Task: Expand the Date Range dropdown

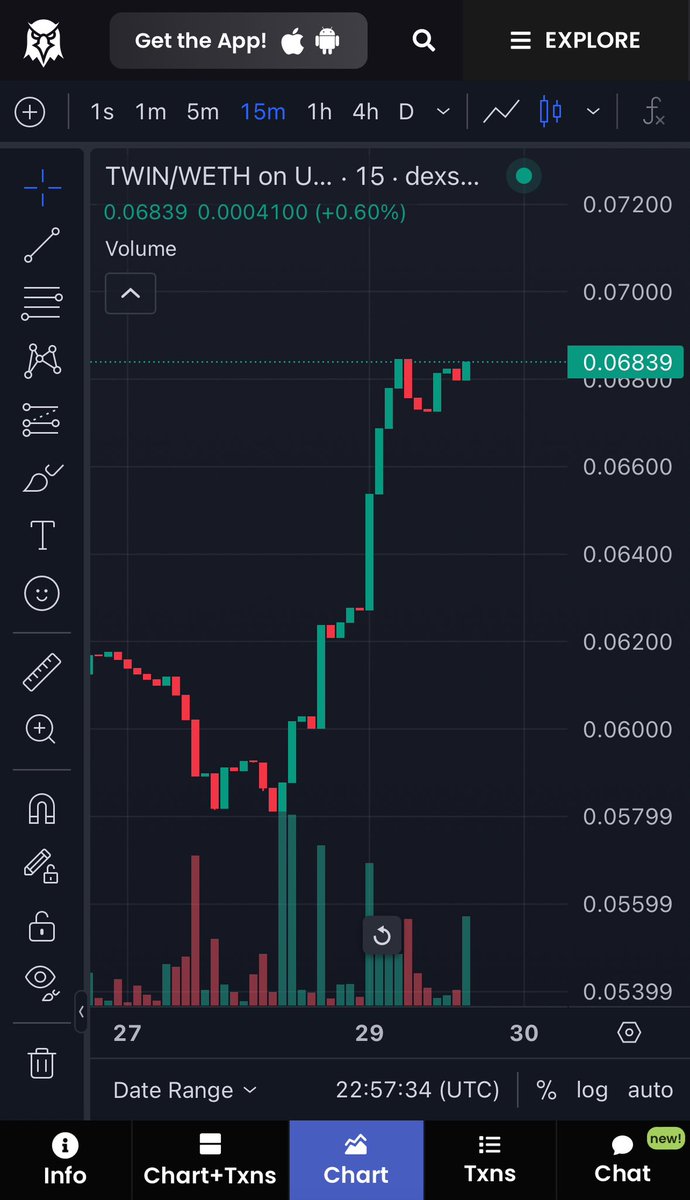Action: (x=185, y=1090)
